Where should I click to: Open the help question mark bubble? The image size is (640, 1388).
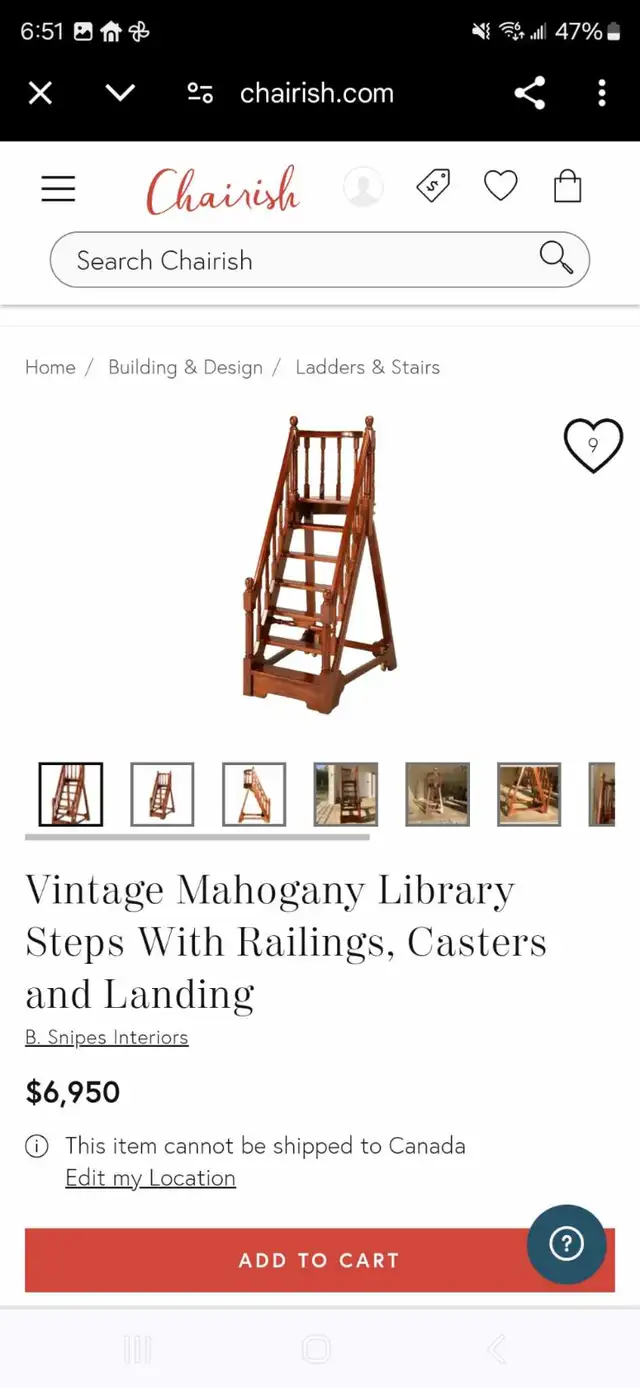(x=566, y=1244)
